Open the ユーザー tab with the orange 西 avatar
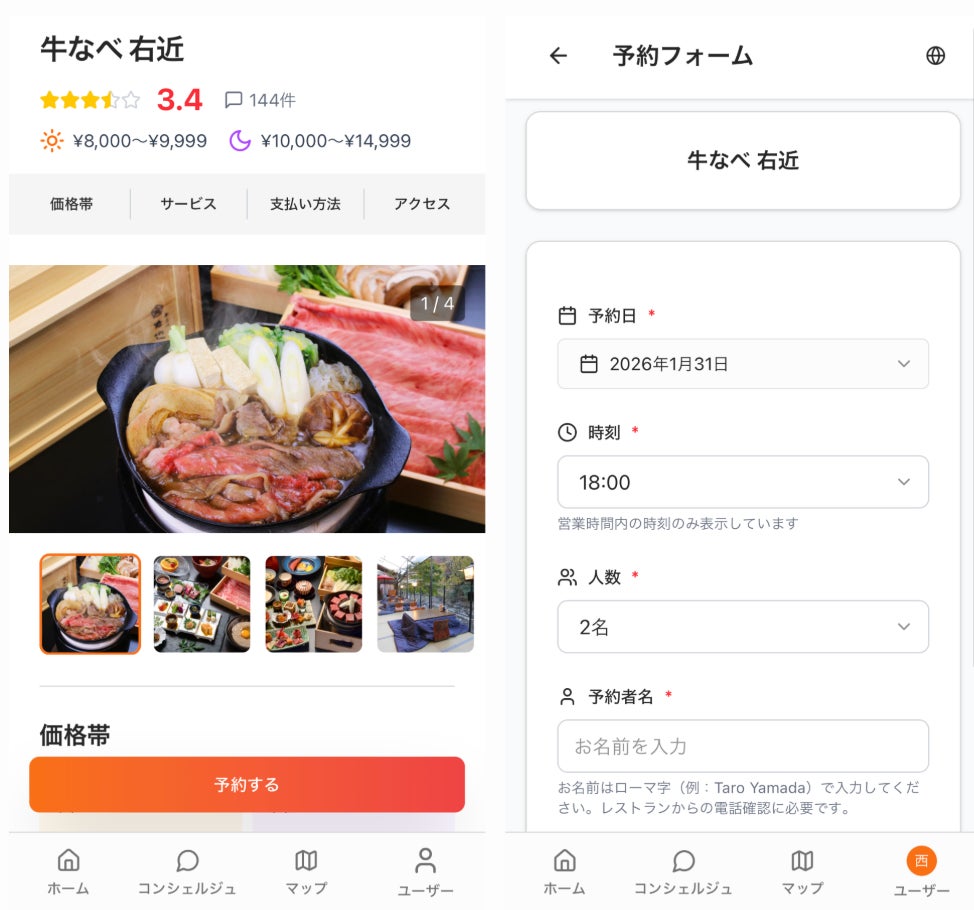 [921, 872]
